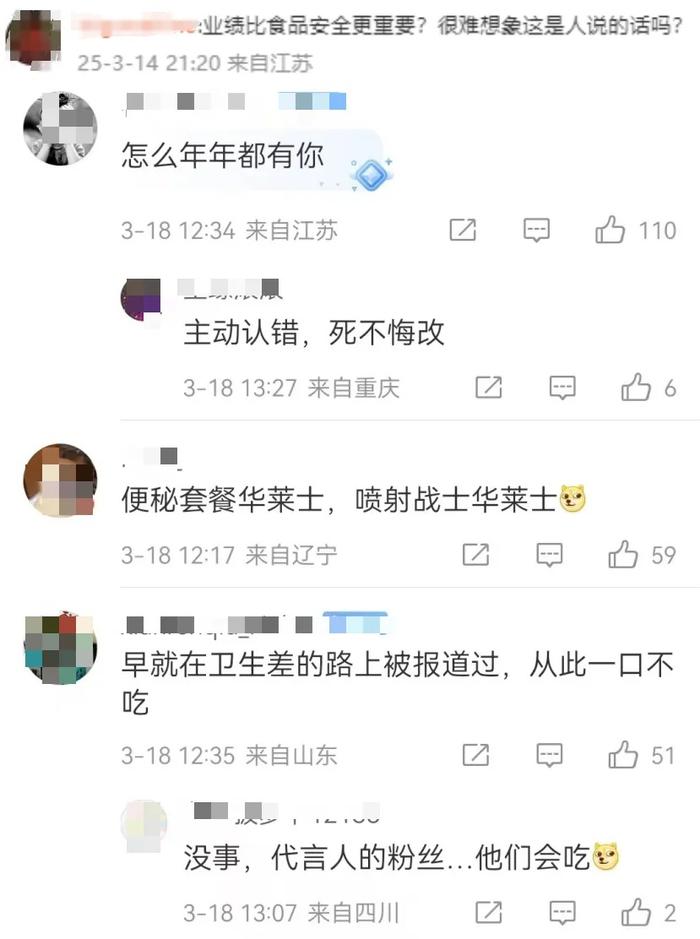Share the comment 怎么年年都有你
This screenshot has height=939, width=700.
click(462, 231)
